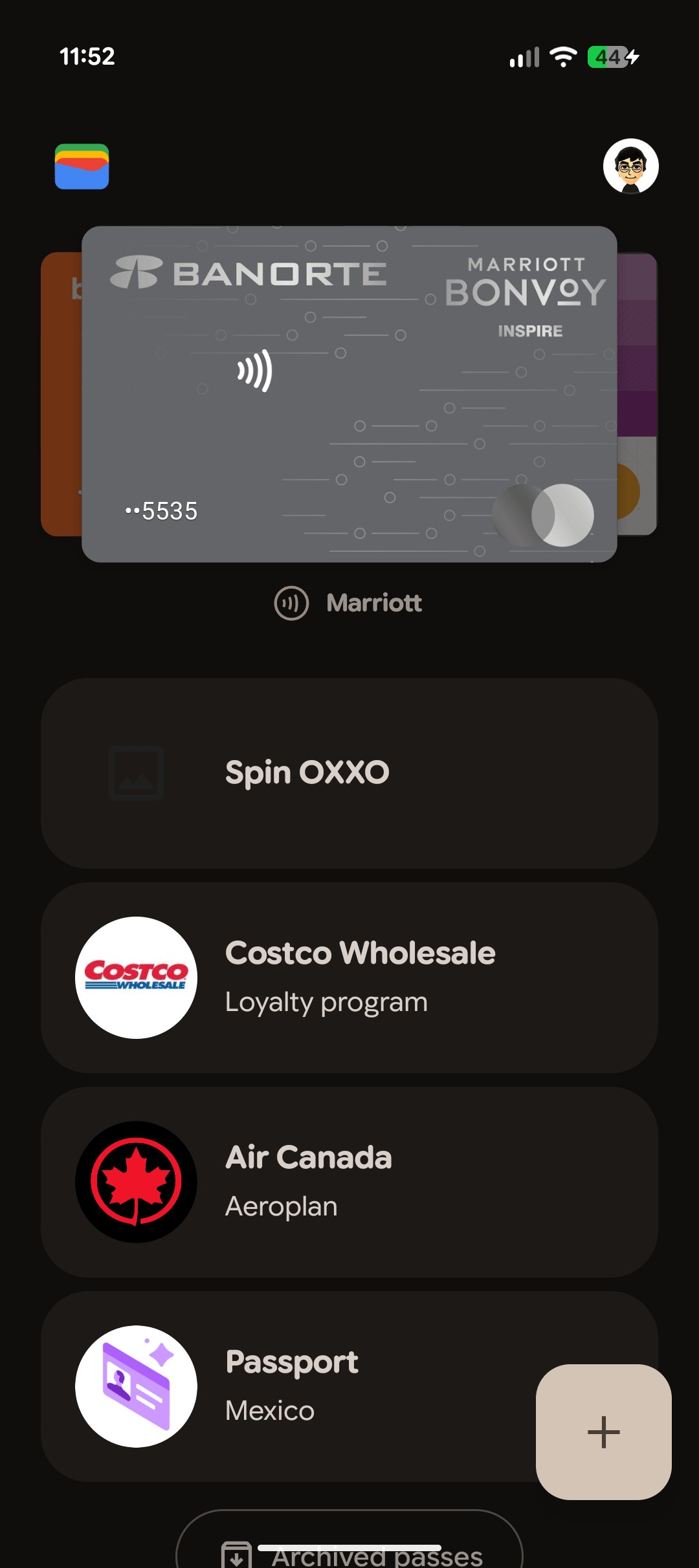The image size is (699, 1568).
Task: Open Costco Wholesale loyalty program
Action: pos(349,977)
